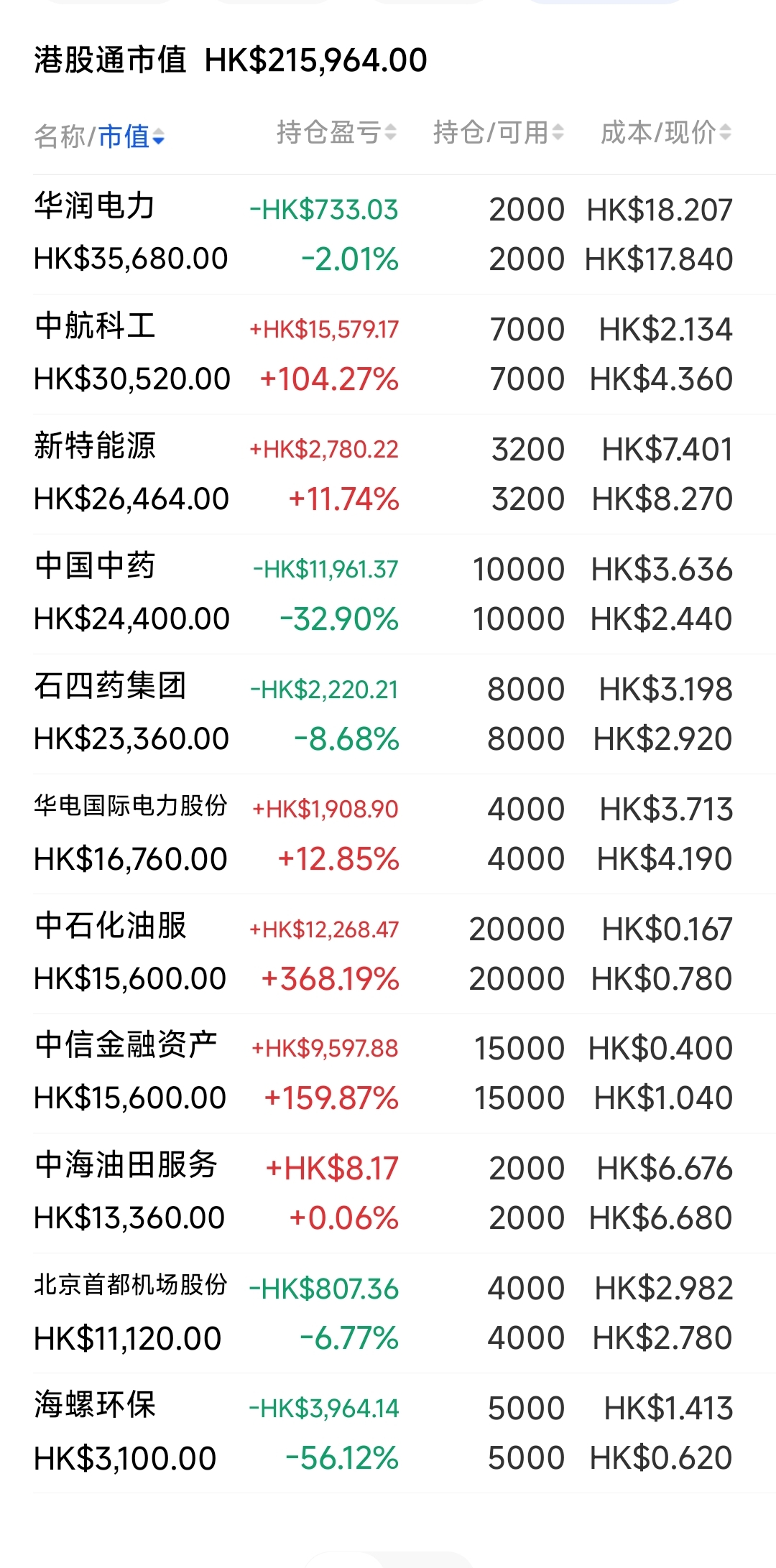This screenshot has height=1568, width=776.
Task: Sort by 成本/现价 column
Action: tap(666, 132)
